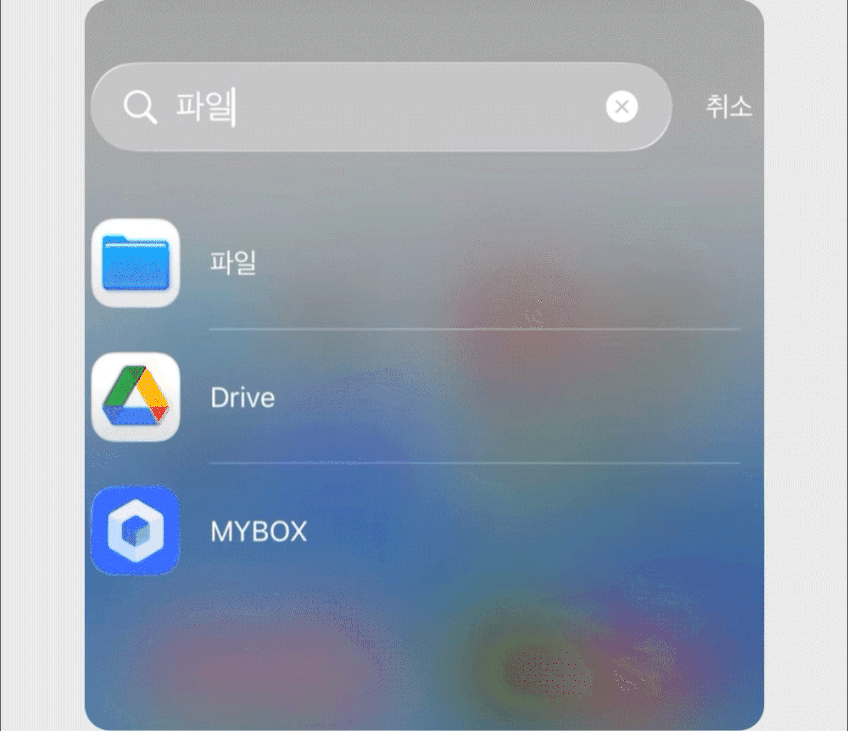Cancel the search with 취소
The image size is (848, 731).
coord(728,107)
